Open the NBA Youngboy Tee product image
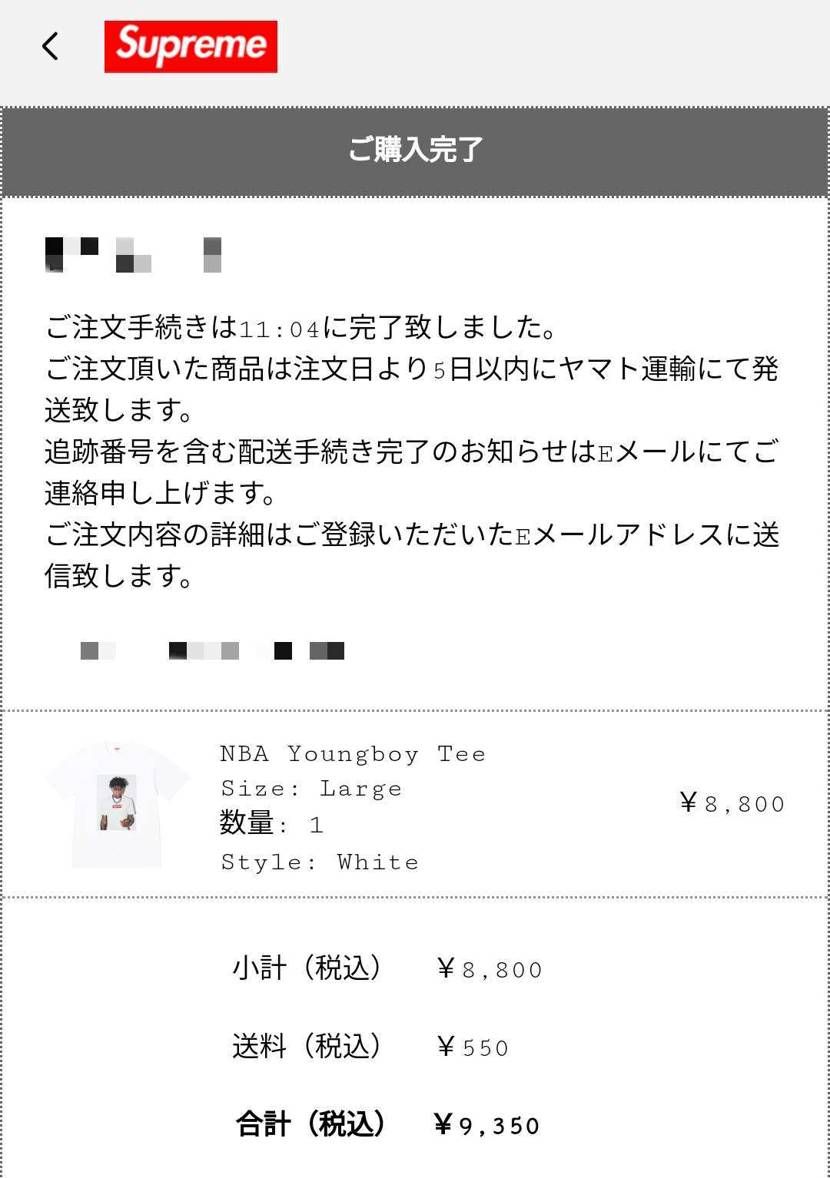The width and height of the screenshot is (830, 1178). [x=117, y=806]
